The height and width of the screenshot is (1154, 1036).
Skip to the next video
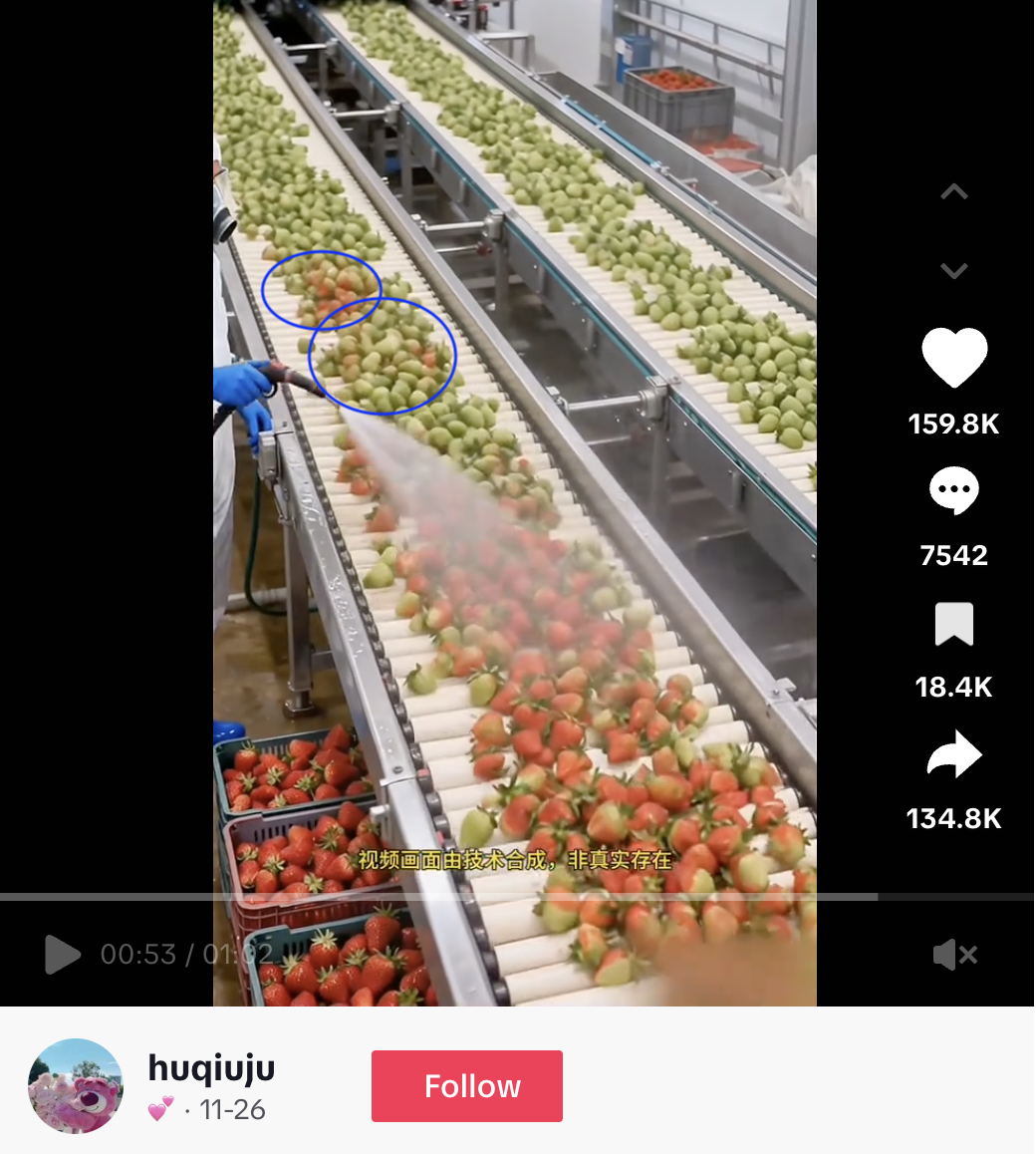coord(953,271)
